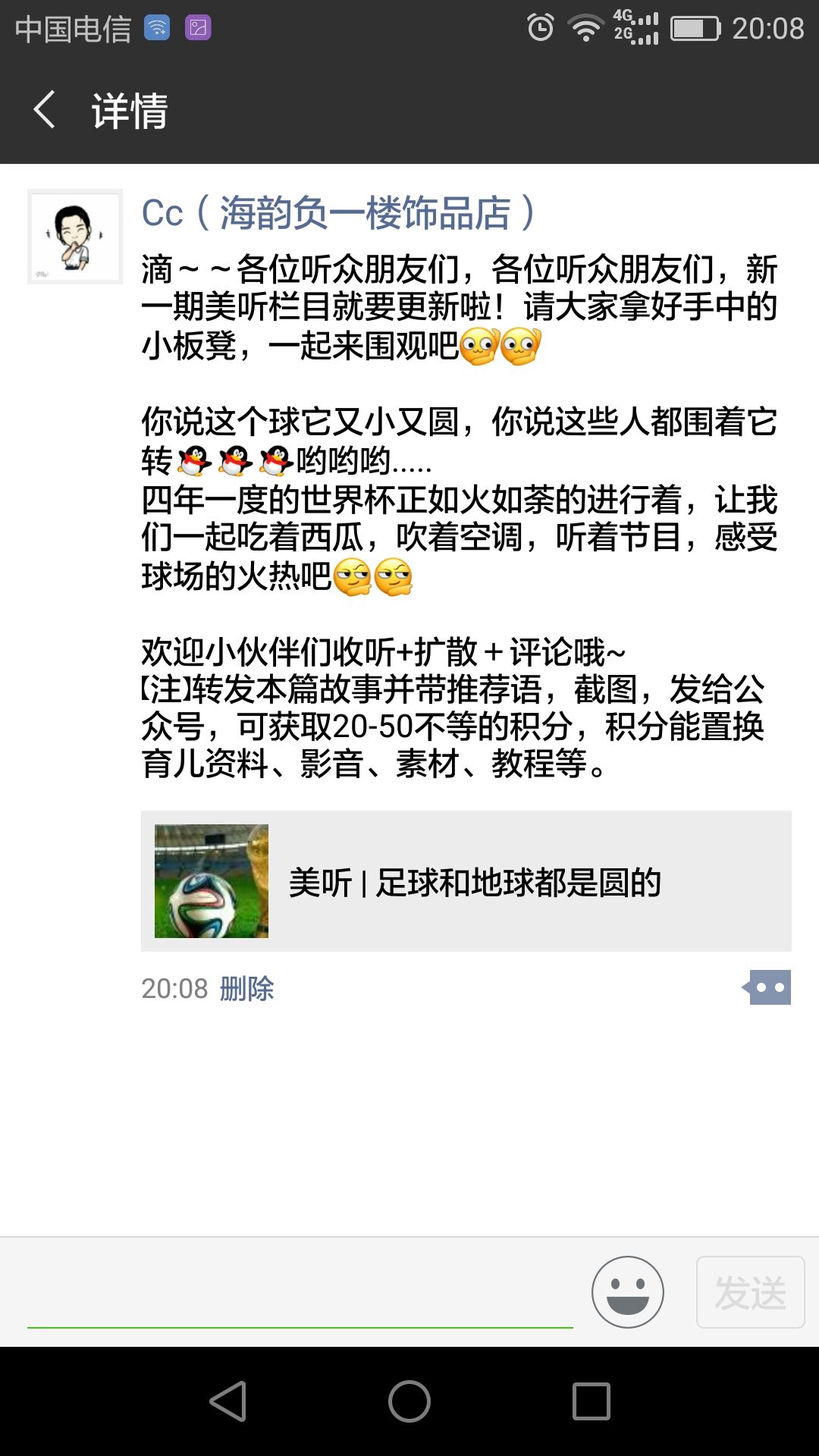Open the like and comment bubble icon
This screenshot has height=1456, width=819.
[768, 987]
